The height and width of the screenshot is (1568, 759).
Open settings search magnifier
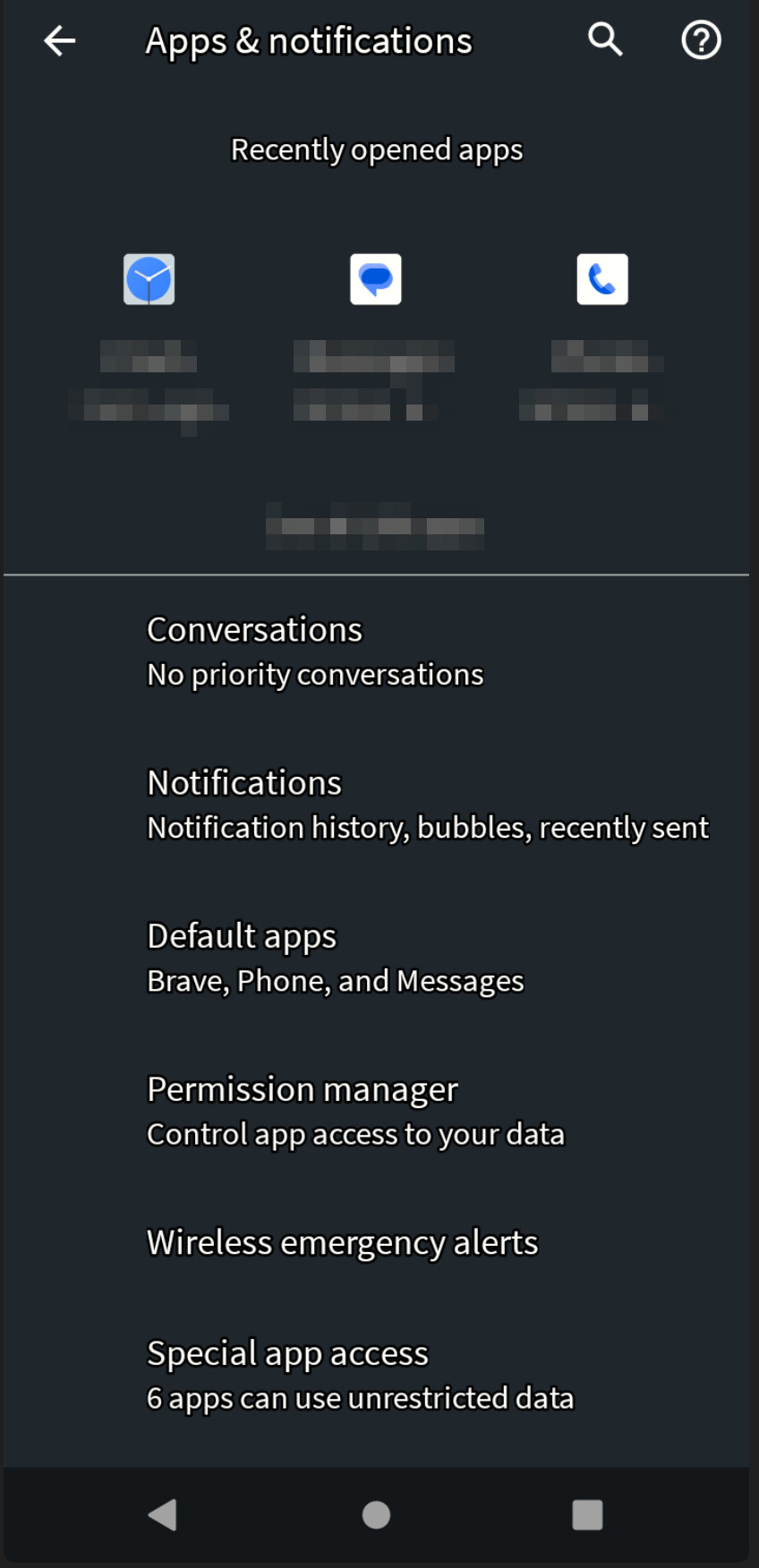605,40
